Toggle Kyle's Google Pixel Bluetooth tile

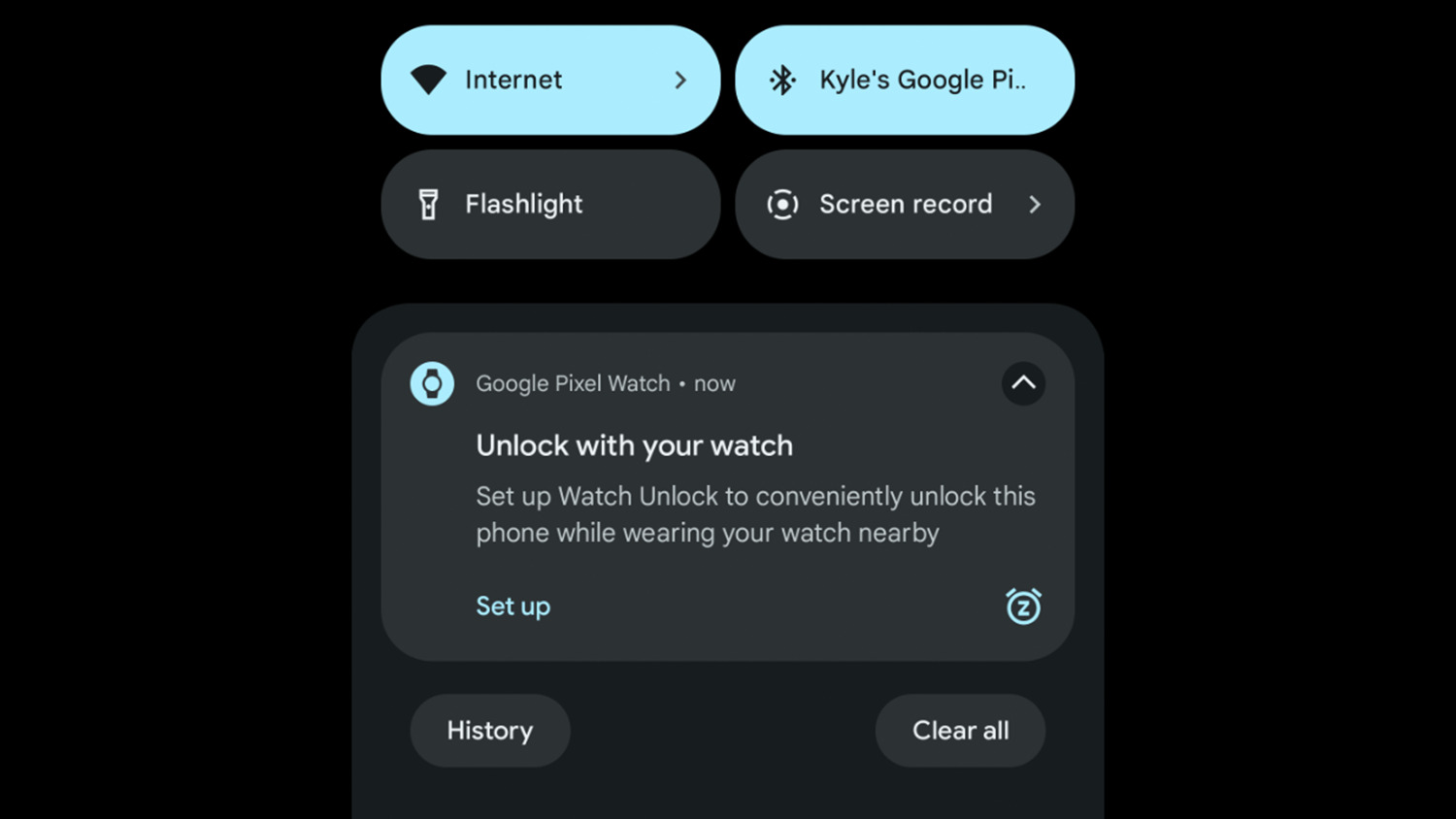[904, 80]
